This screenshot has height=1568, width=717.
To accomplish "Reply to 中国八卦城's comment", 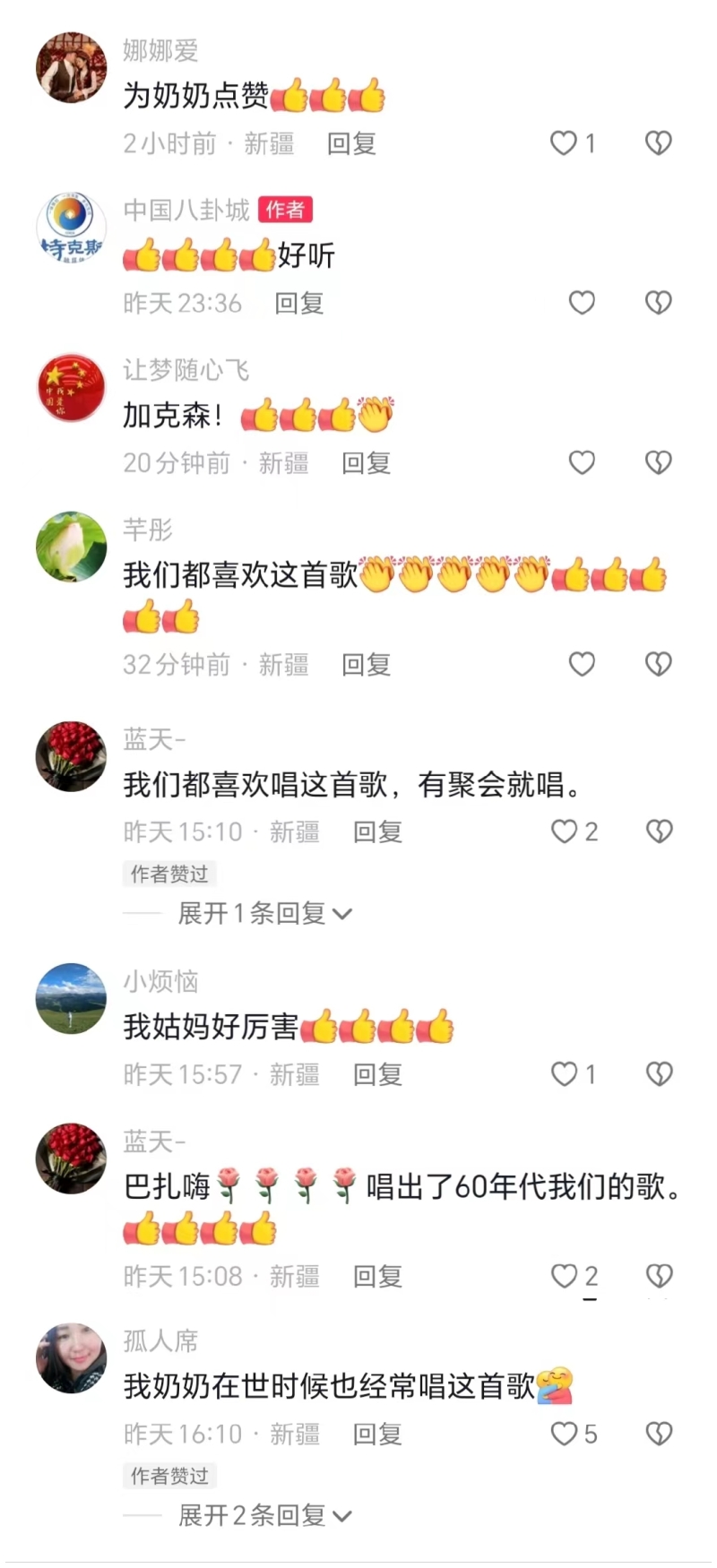I will coord(298,303).
